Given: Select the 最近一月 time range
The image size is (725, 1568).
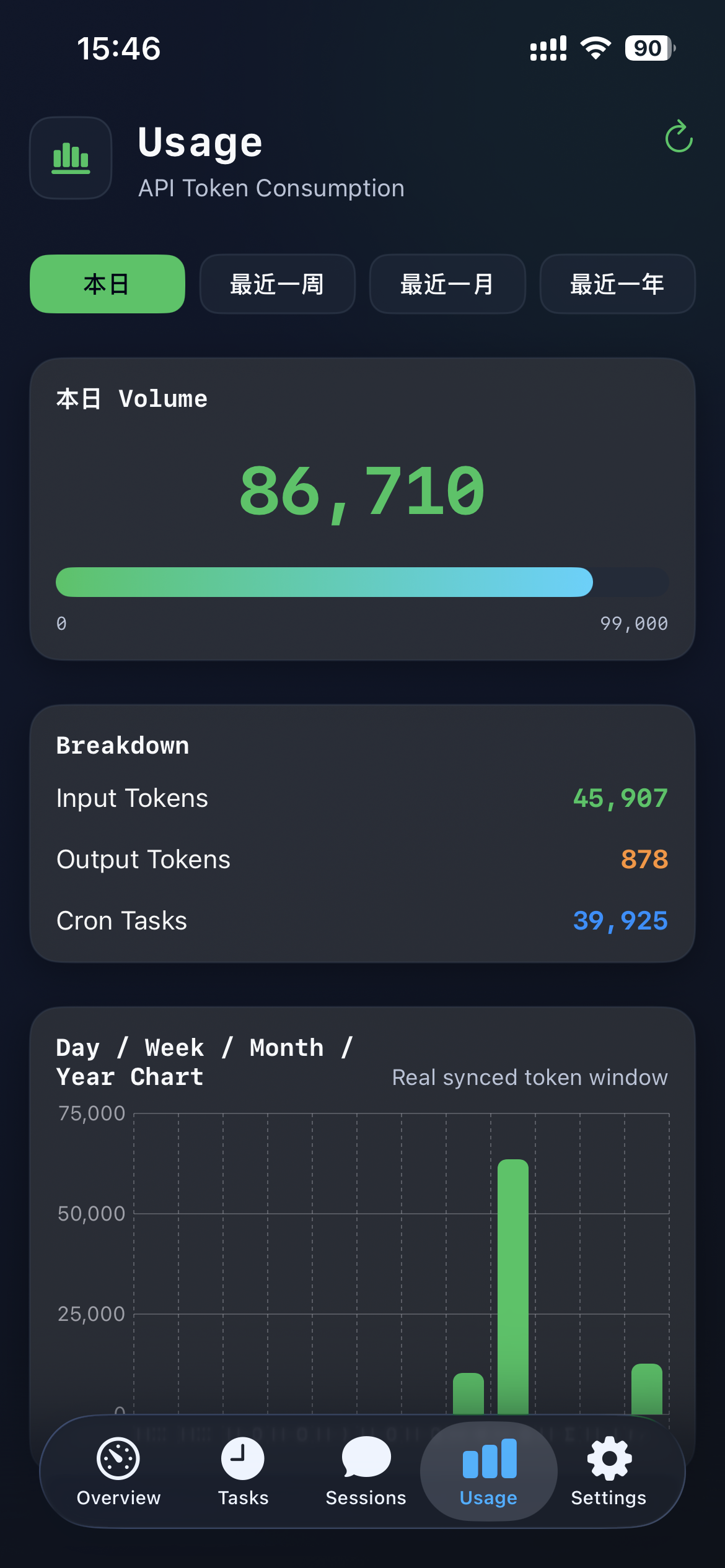Looking at the screenshot, I should click(447, 284).
